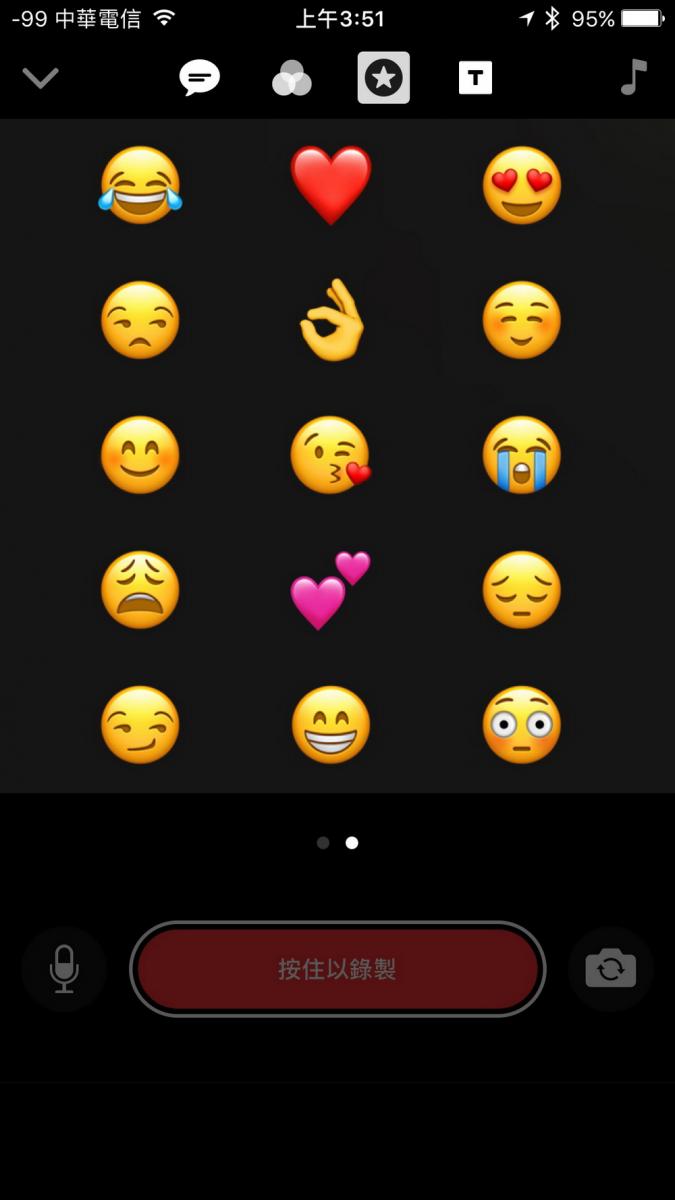Image resolution: width=675 pixels, height=1200 pixels.
Task: Add the red heart emoji
Action: (x=331, y=185)
